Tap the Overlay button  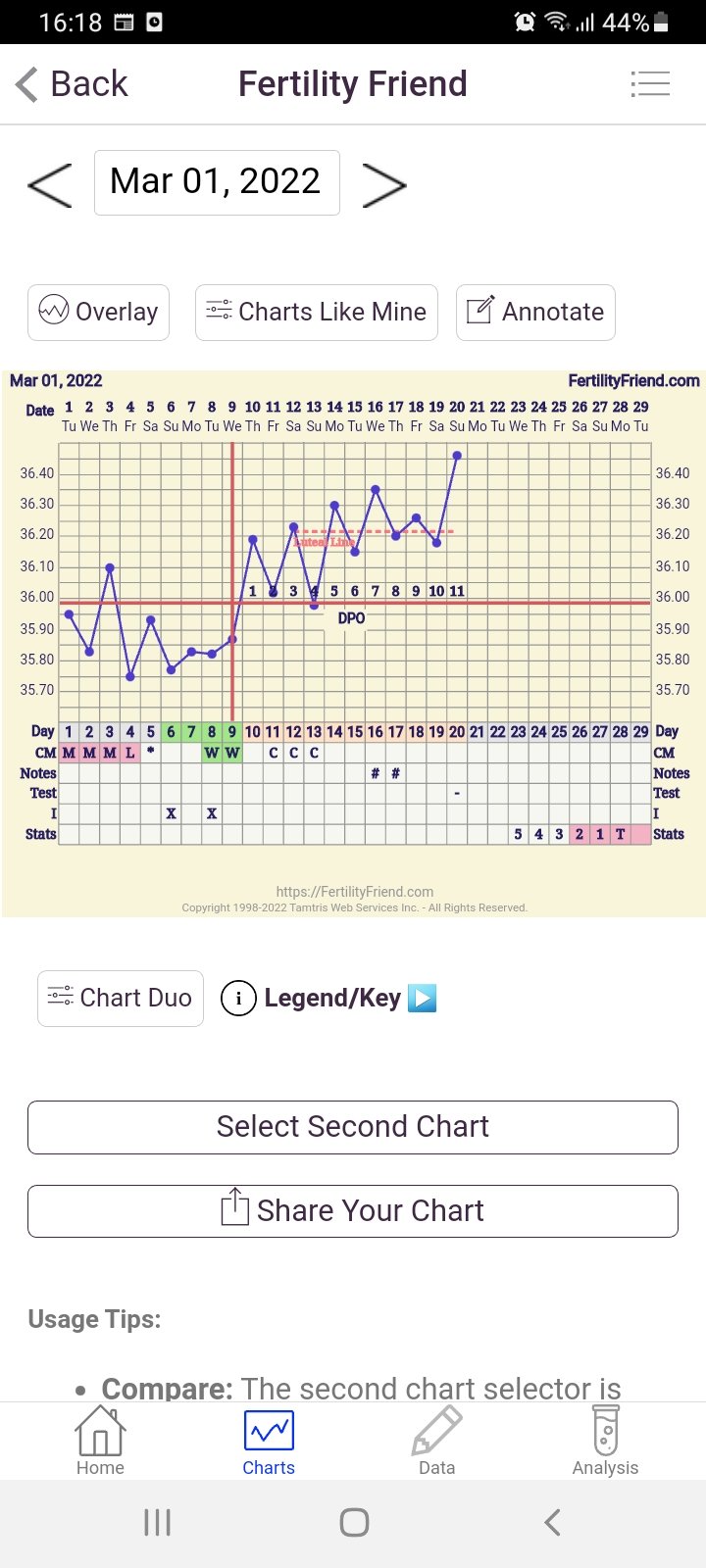coord(98,313)
